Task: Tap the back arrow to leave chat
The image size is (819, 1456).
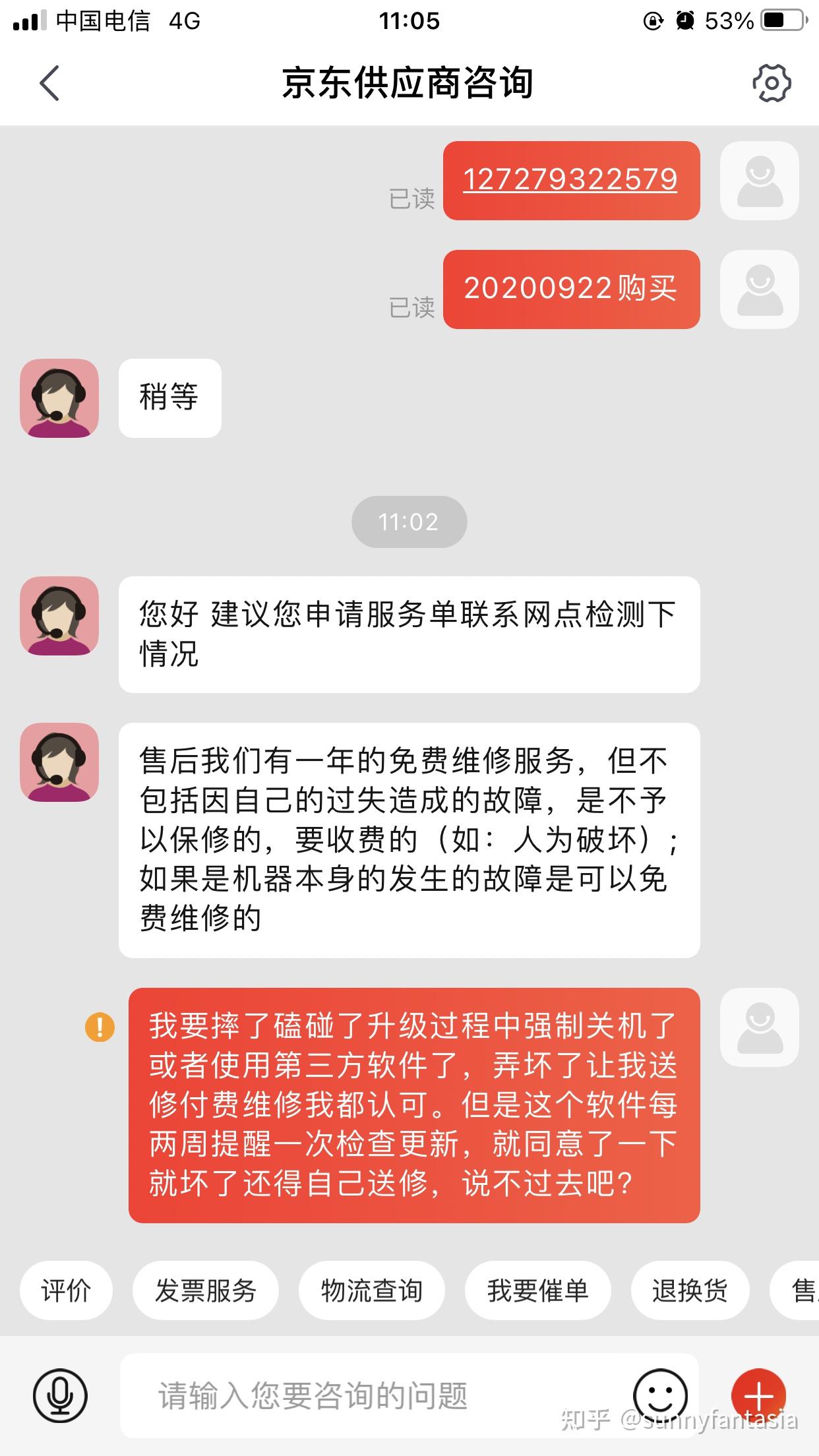Action: (x=46, y=83)
